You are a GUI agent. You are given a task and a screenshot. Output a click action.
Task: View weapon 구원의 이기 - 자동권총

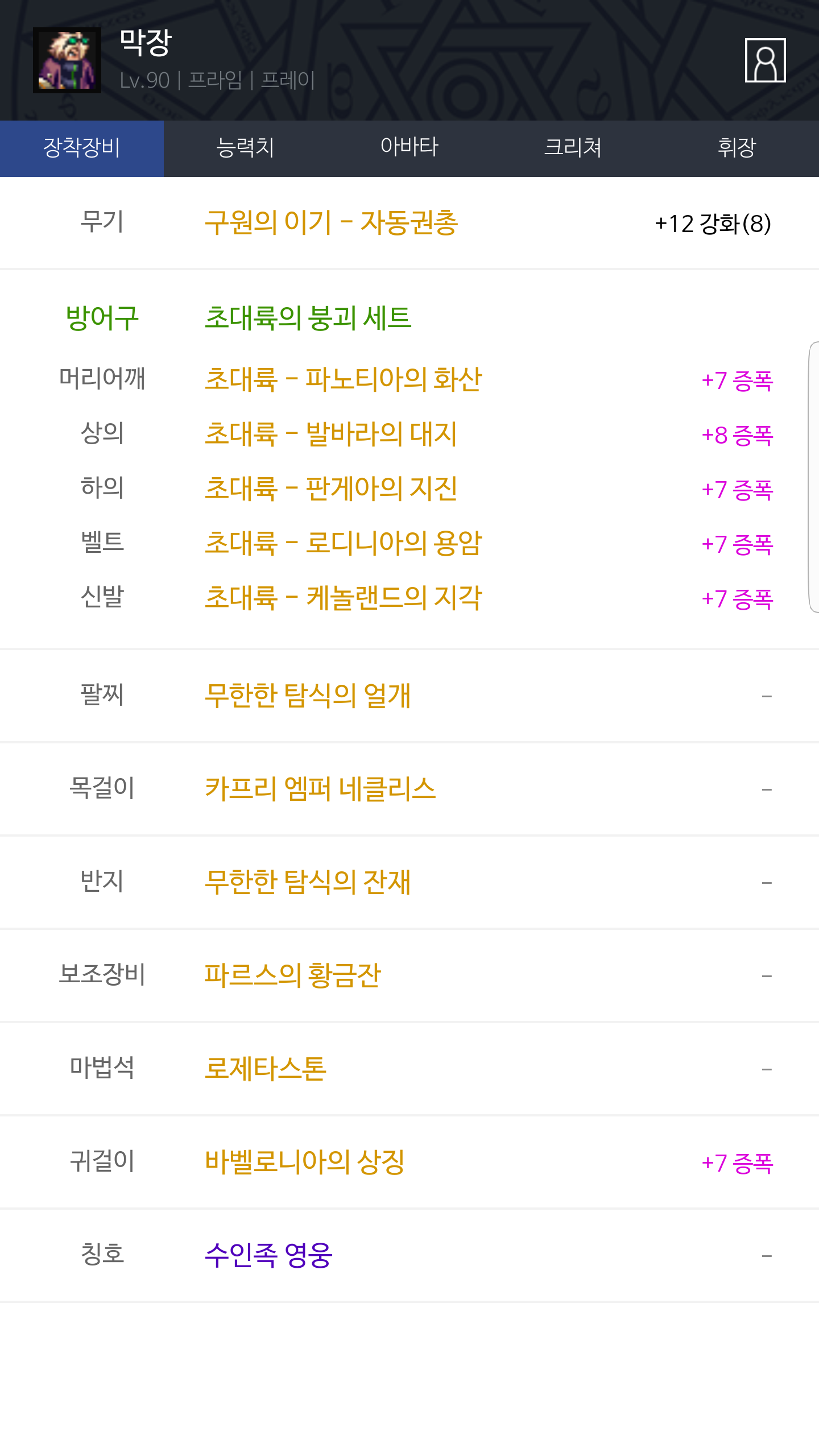[331, 222]
